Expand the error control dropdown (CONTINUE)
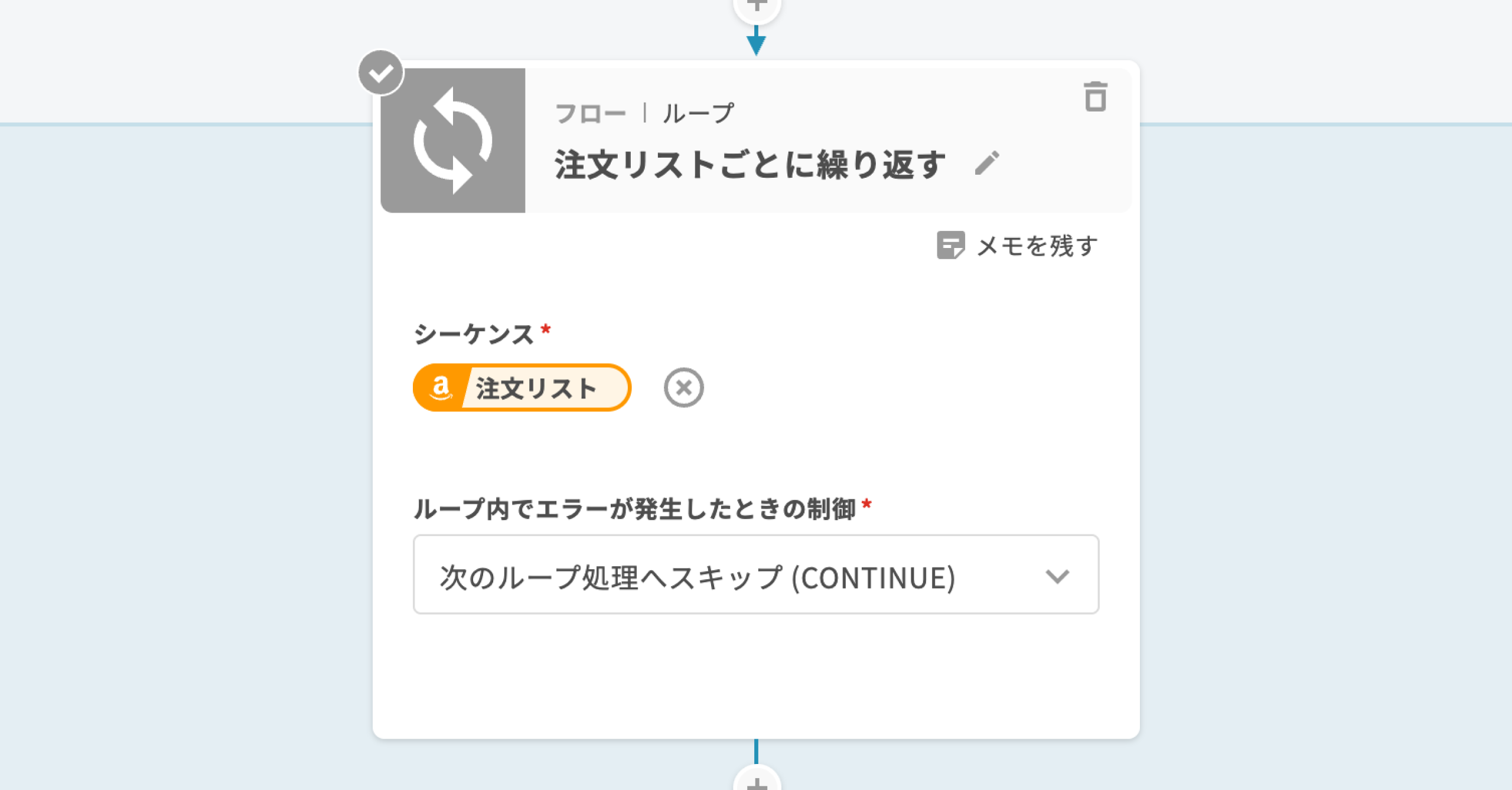This screenshot has width=1512, height=790. pyautogui.click(x=756, y=575)
